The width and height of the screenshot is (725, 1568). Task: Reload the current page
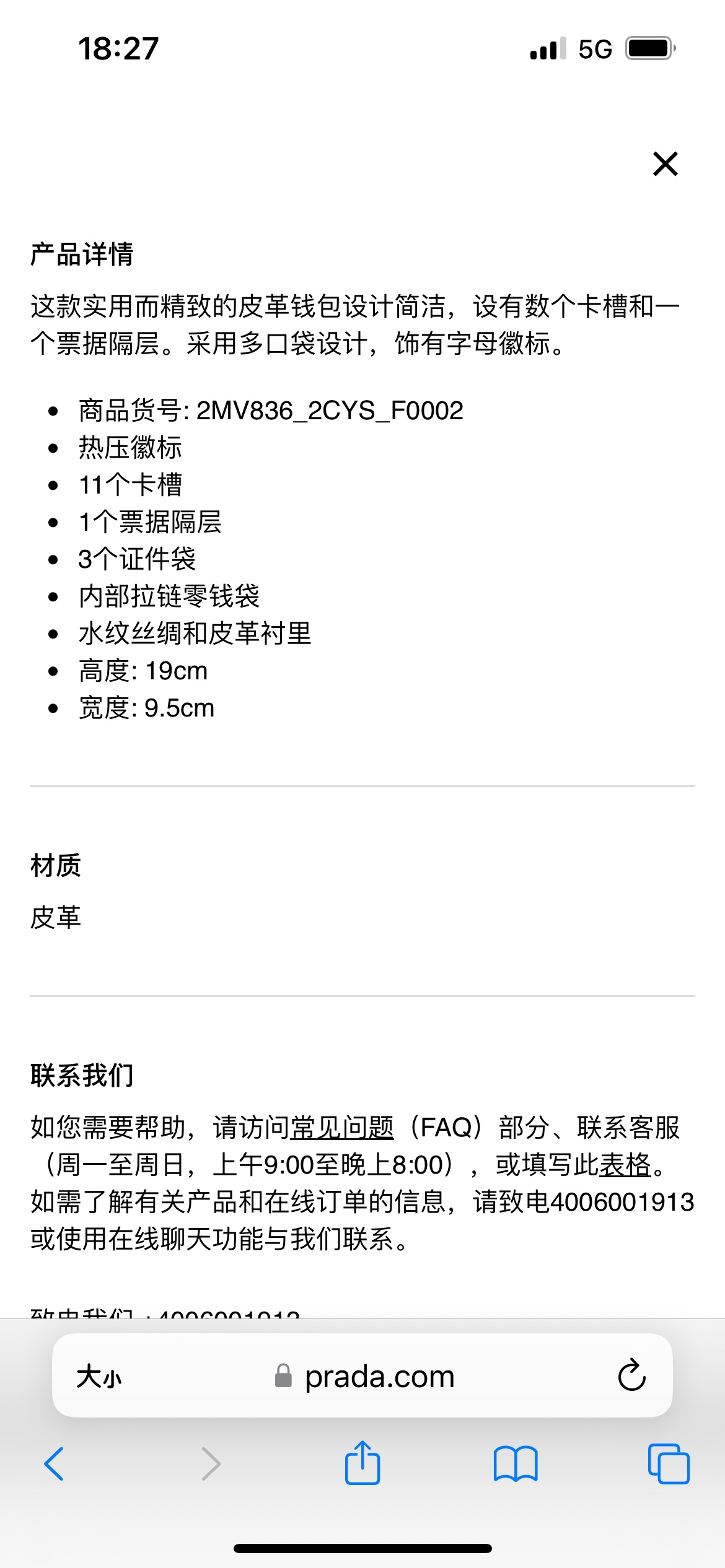631,1376
